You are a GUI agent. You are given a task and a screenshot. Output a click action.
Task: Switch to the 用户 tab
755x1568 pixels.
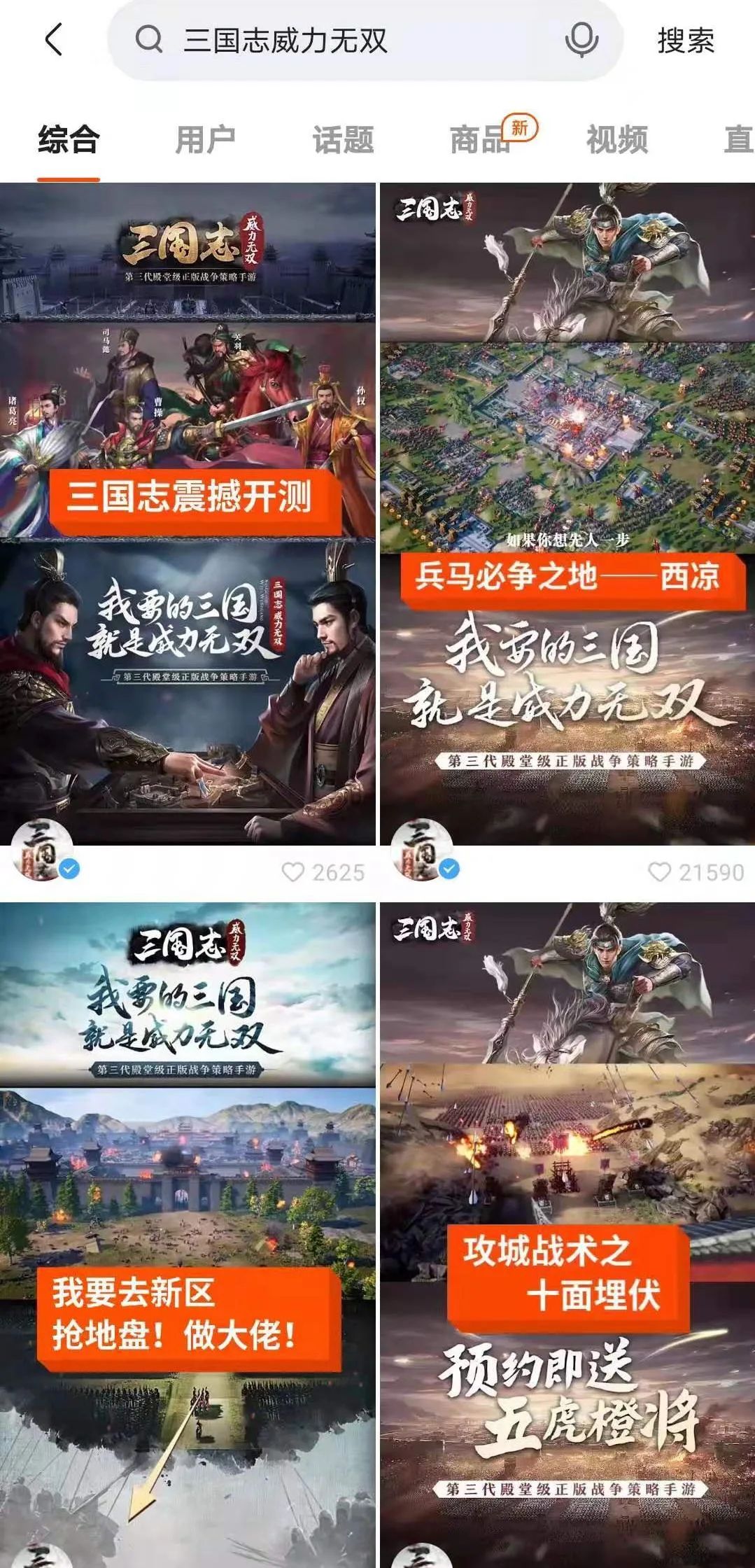coord(205,140)
